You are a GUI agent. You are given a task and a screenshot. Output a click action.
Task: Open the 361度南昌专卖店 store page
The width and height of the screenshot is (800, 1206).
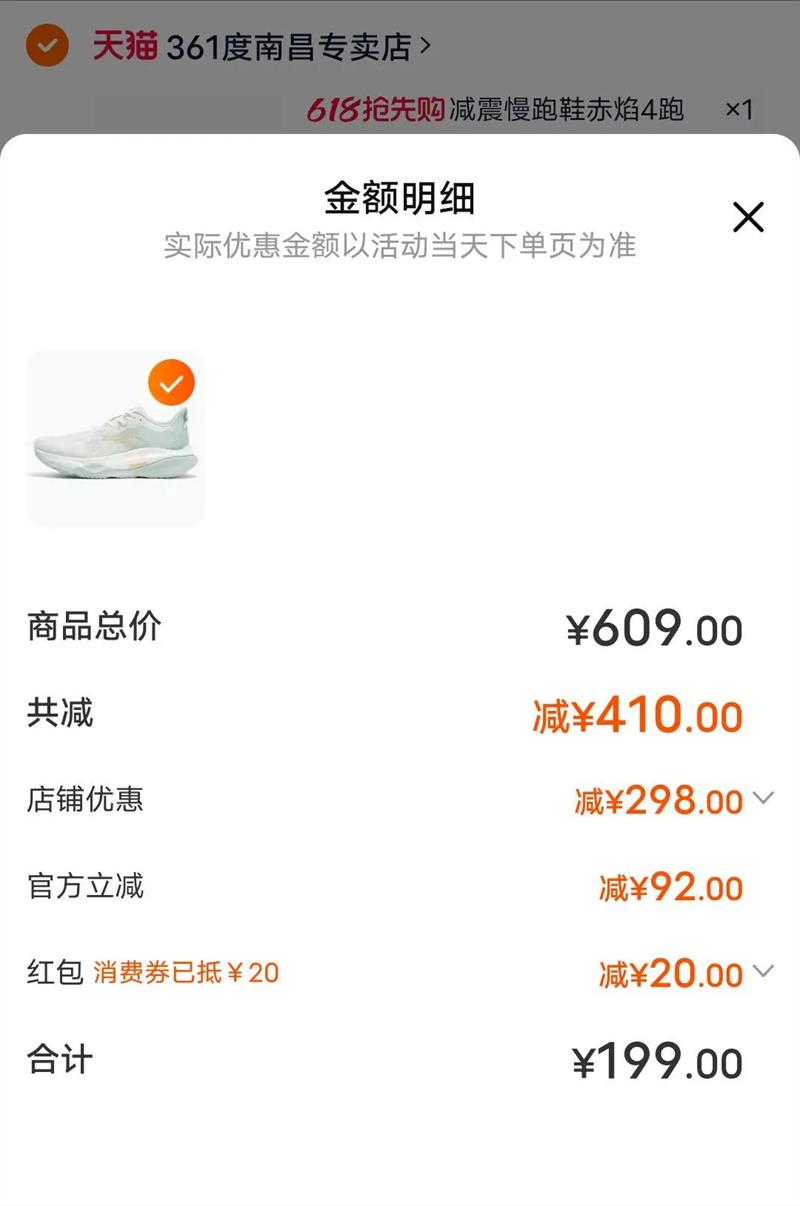tap(288, 47)
